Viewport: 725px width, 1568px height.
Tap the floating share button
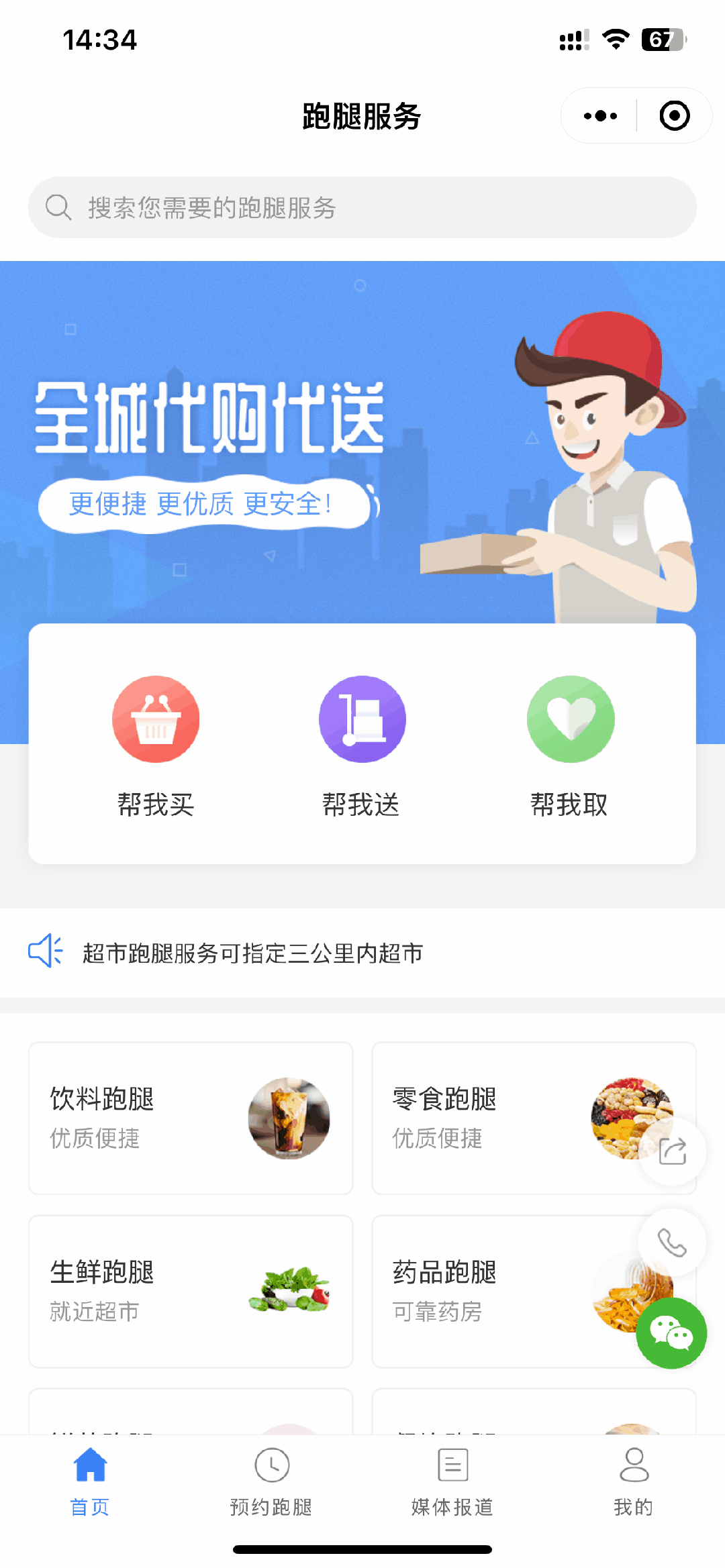point(672,1152)
